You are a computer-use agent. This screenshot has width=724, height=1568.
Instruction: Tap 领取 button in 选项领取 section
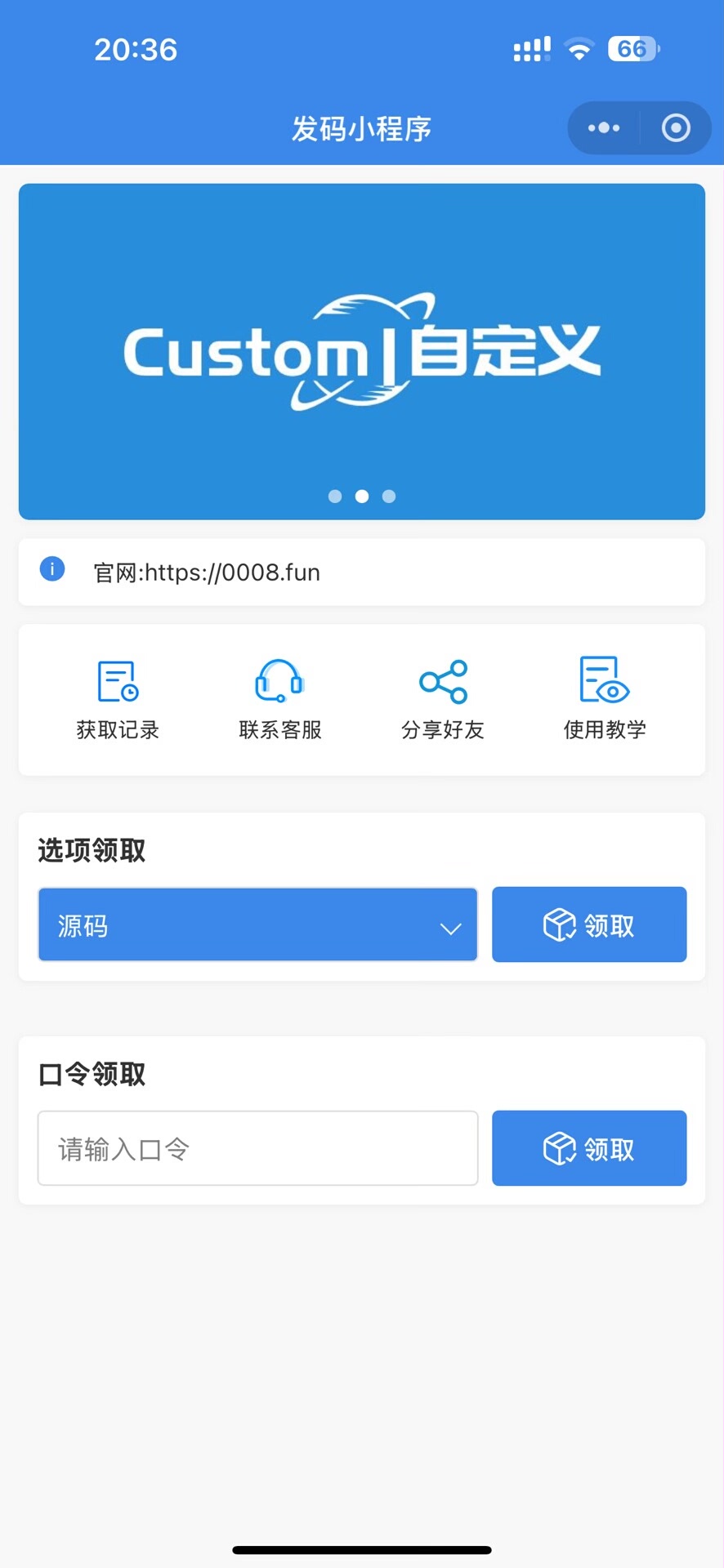[x=589, y=924]
